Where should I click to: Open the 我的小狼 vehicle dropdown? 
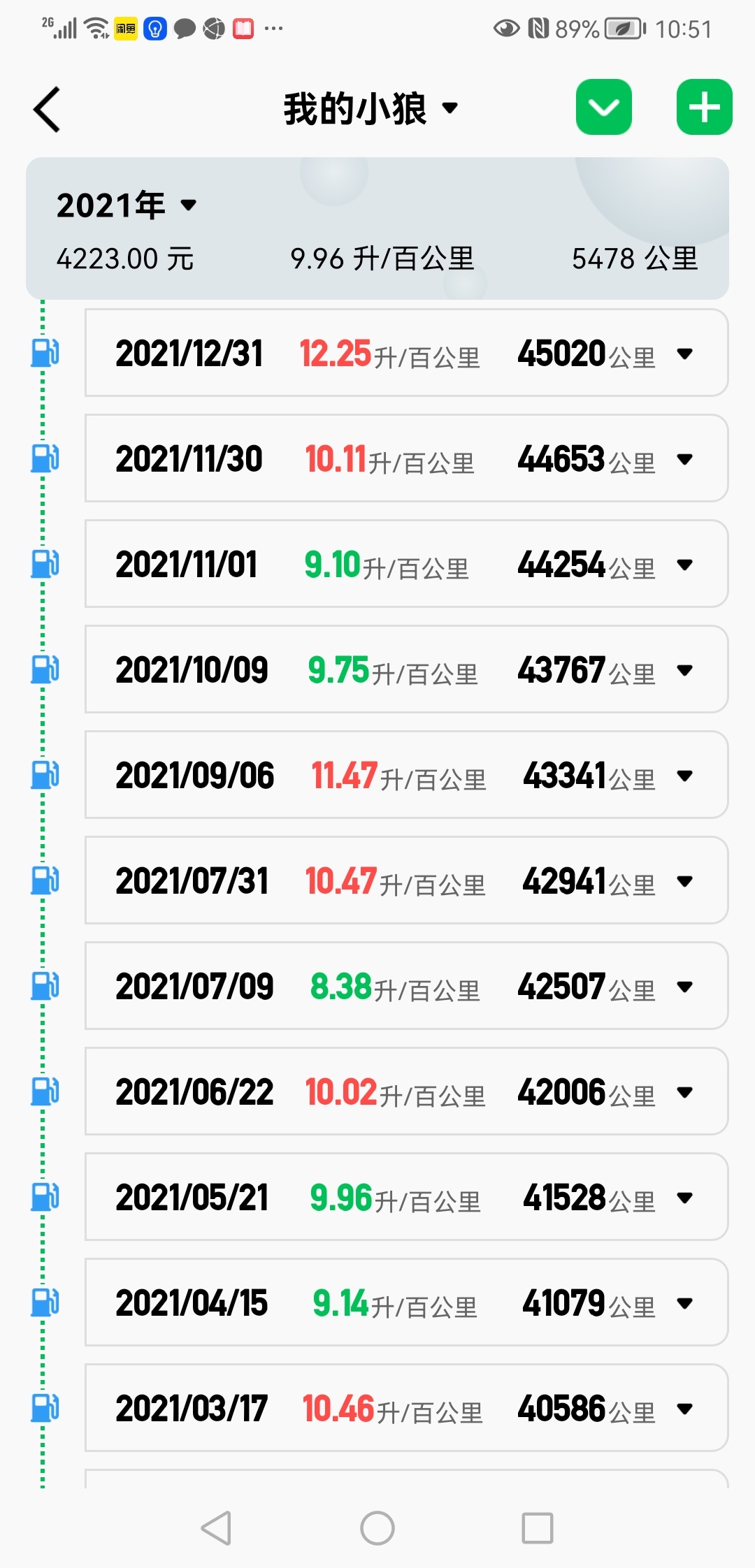[x=371, y=108]
